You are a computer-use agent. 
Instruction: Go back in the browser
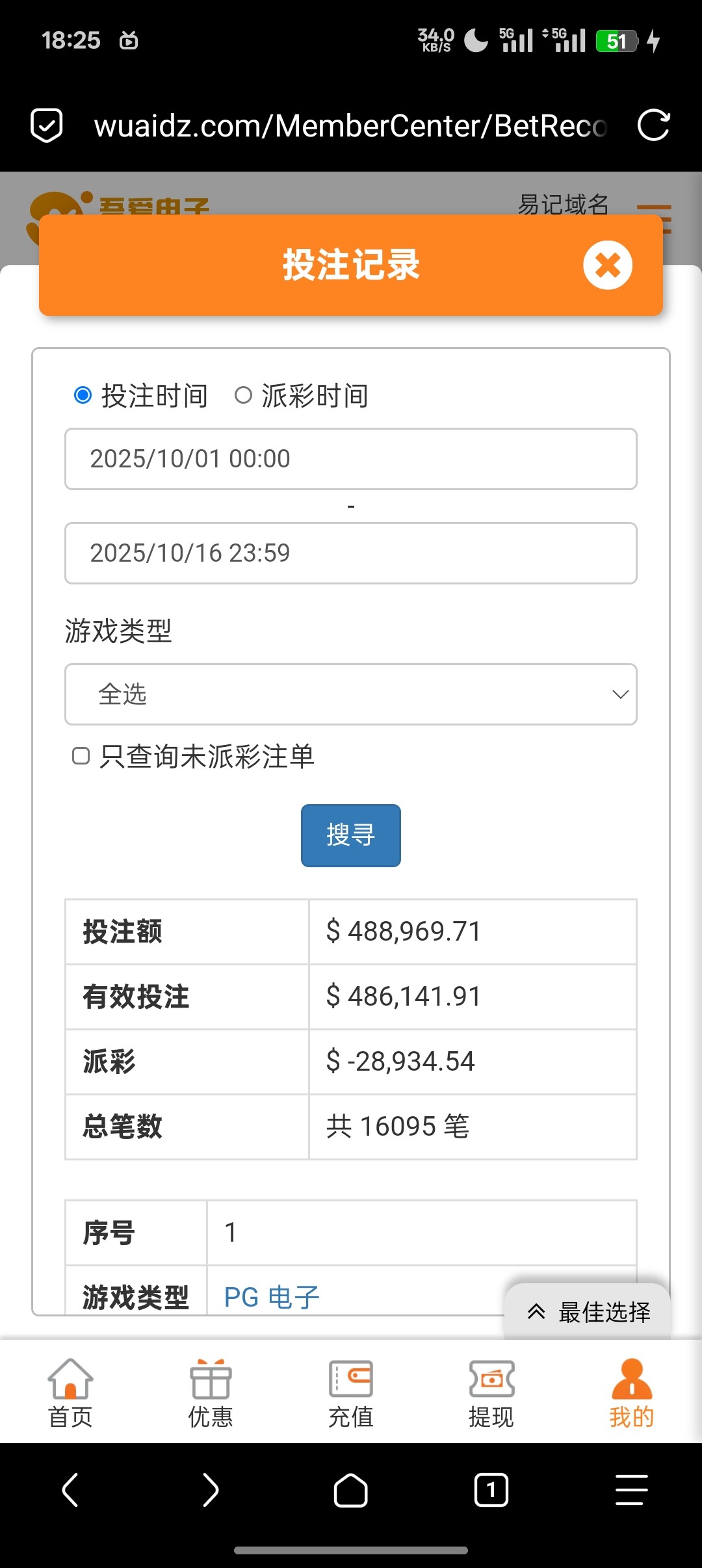[70, 1490]
